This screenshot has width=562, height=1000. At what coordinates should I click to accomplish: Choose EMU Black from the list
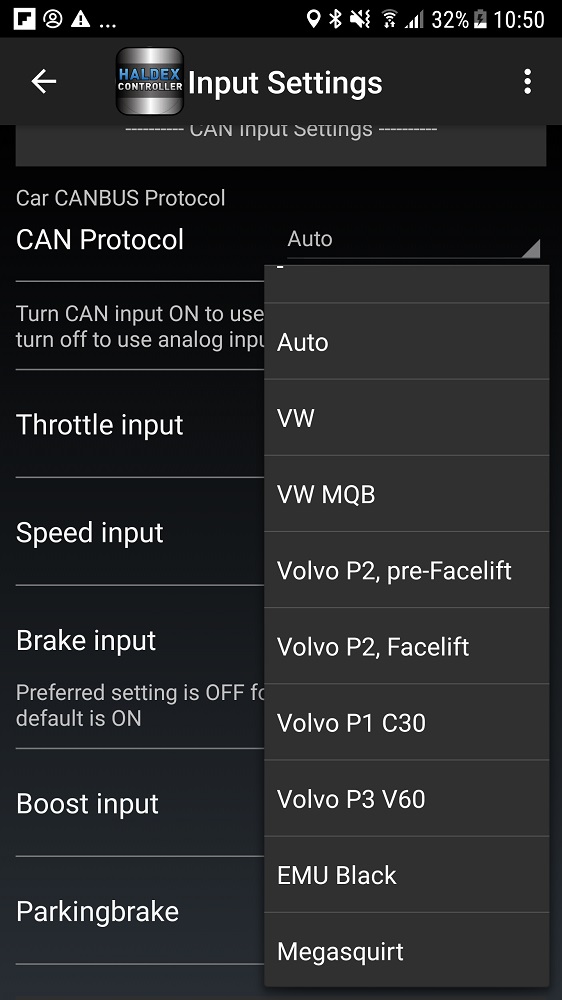(406, 875)
